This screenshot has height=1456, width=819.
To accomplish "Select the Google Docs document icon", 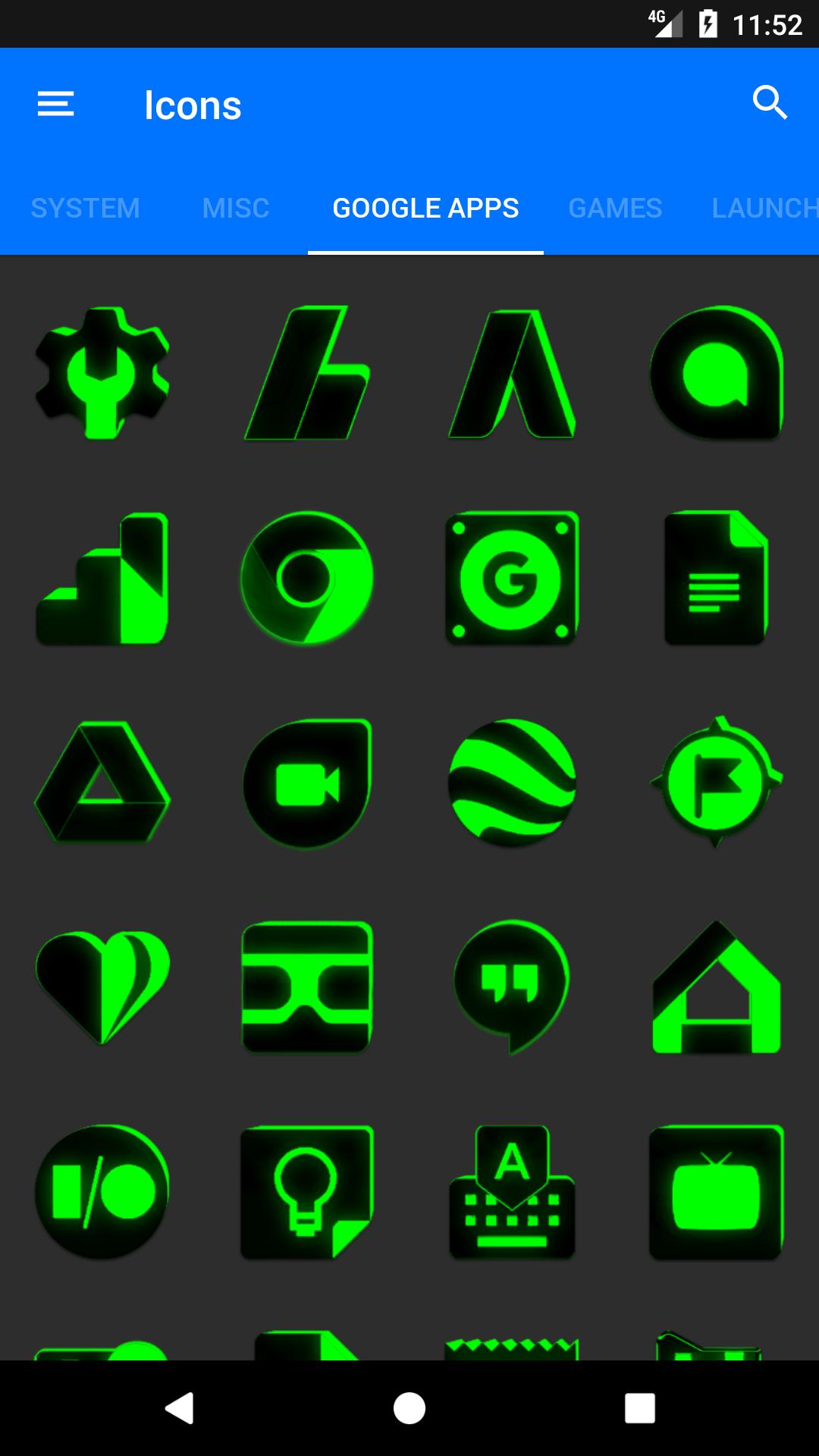I will pos(716,578).
